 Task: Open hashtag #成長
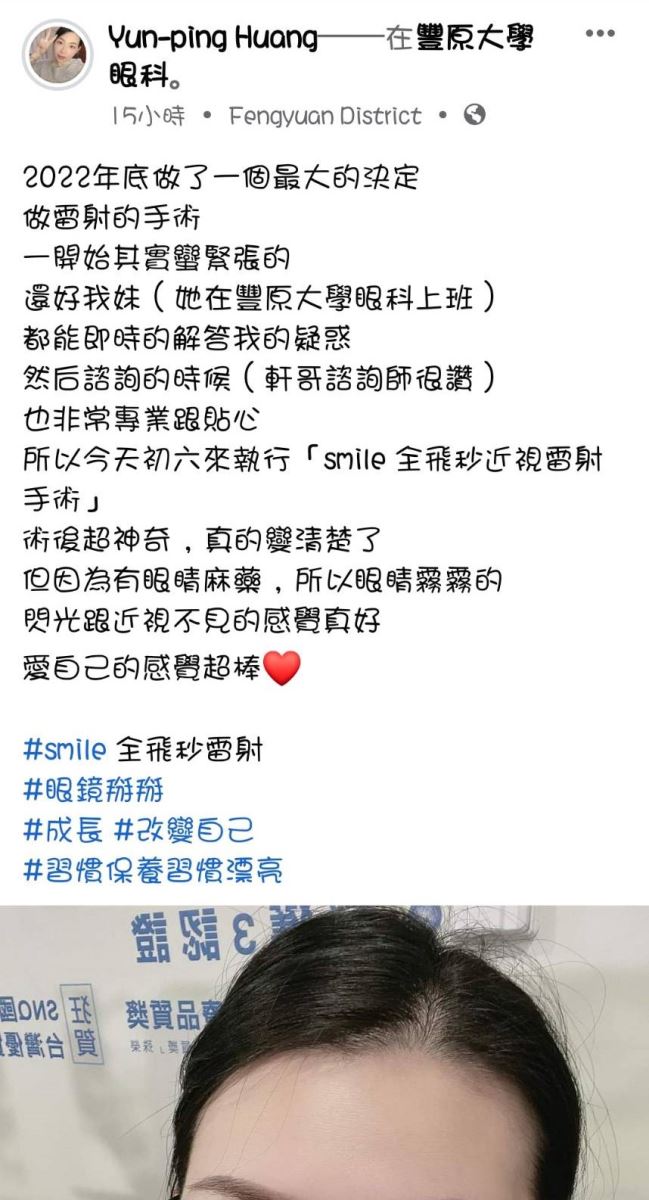tap(62, 829)
